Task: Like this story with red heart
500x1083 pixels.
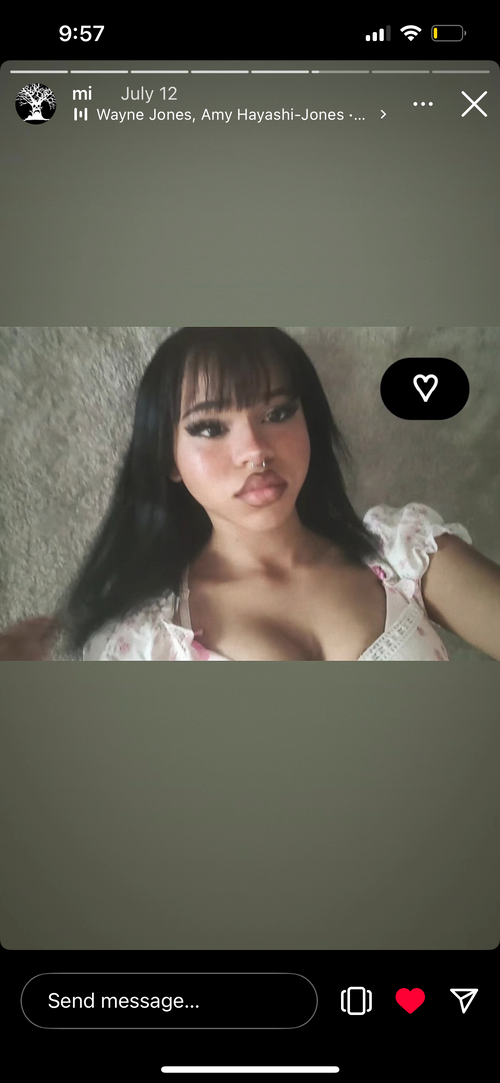Action: [x=410, y=1001]
